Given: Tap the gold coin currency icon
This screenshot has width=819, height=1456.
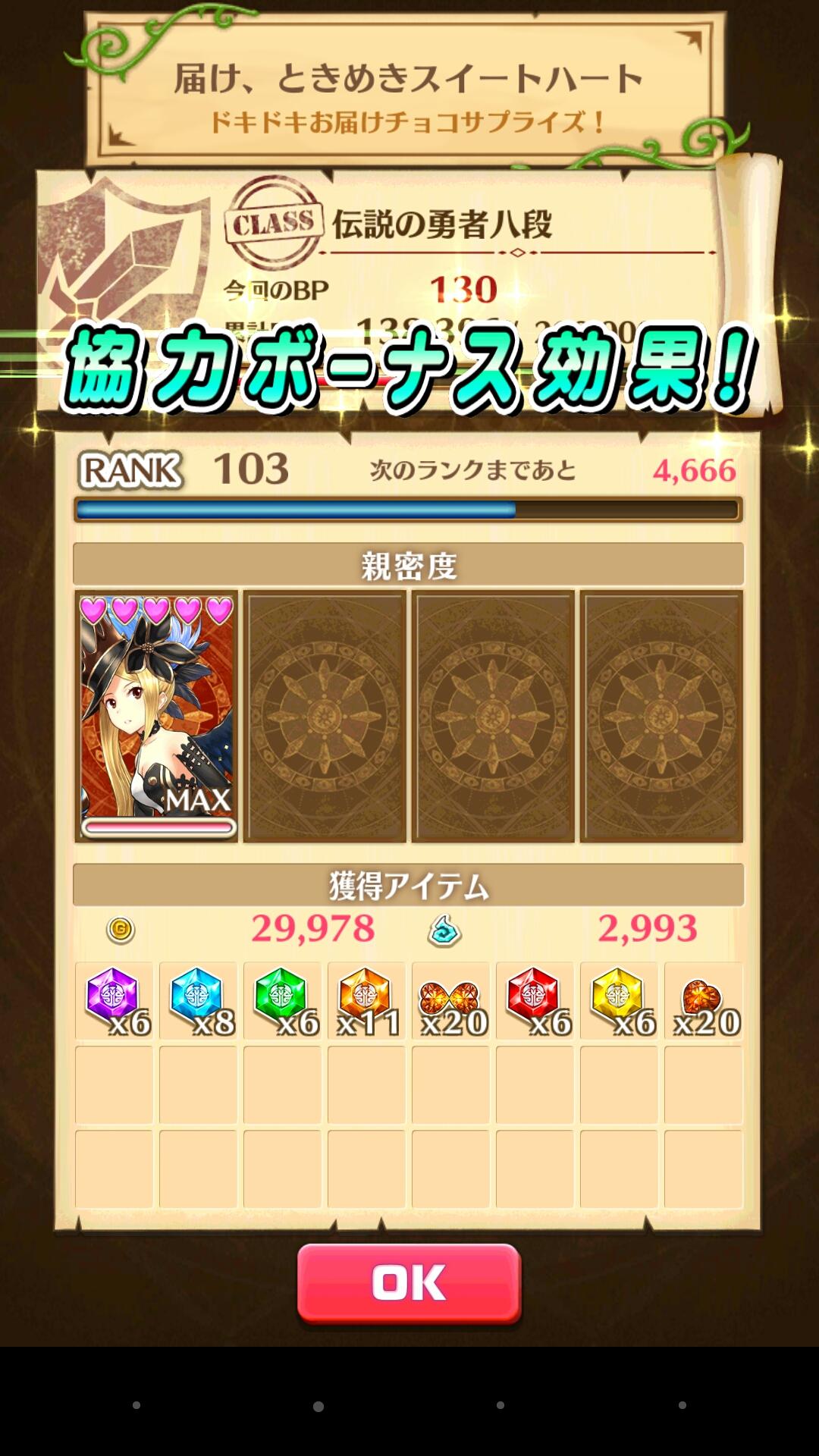Looking at the screenshot, I should [x=121, y=929].
